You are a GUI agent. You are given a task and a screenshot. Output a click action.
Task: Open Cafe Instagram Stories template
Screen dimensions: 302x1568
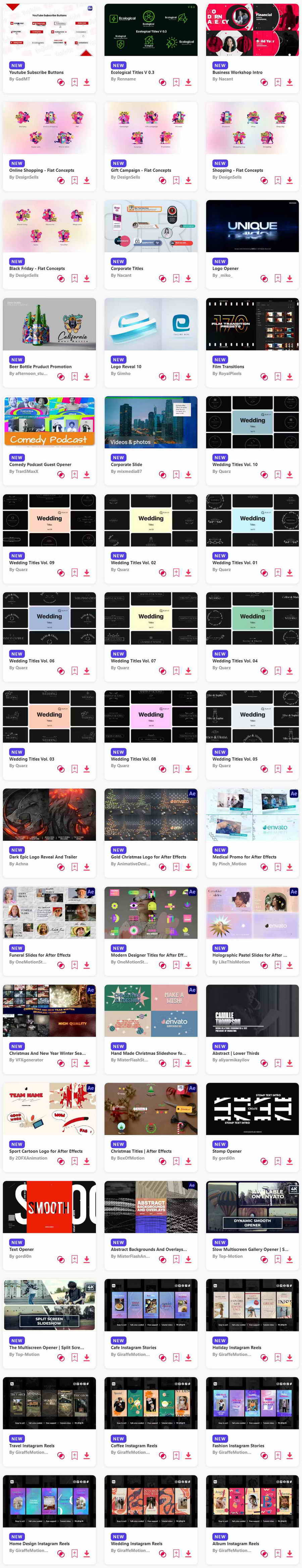[150, 1305]
